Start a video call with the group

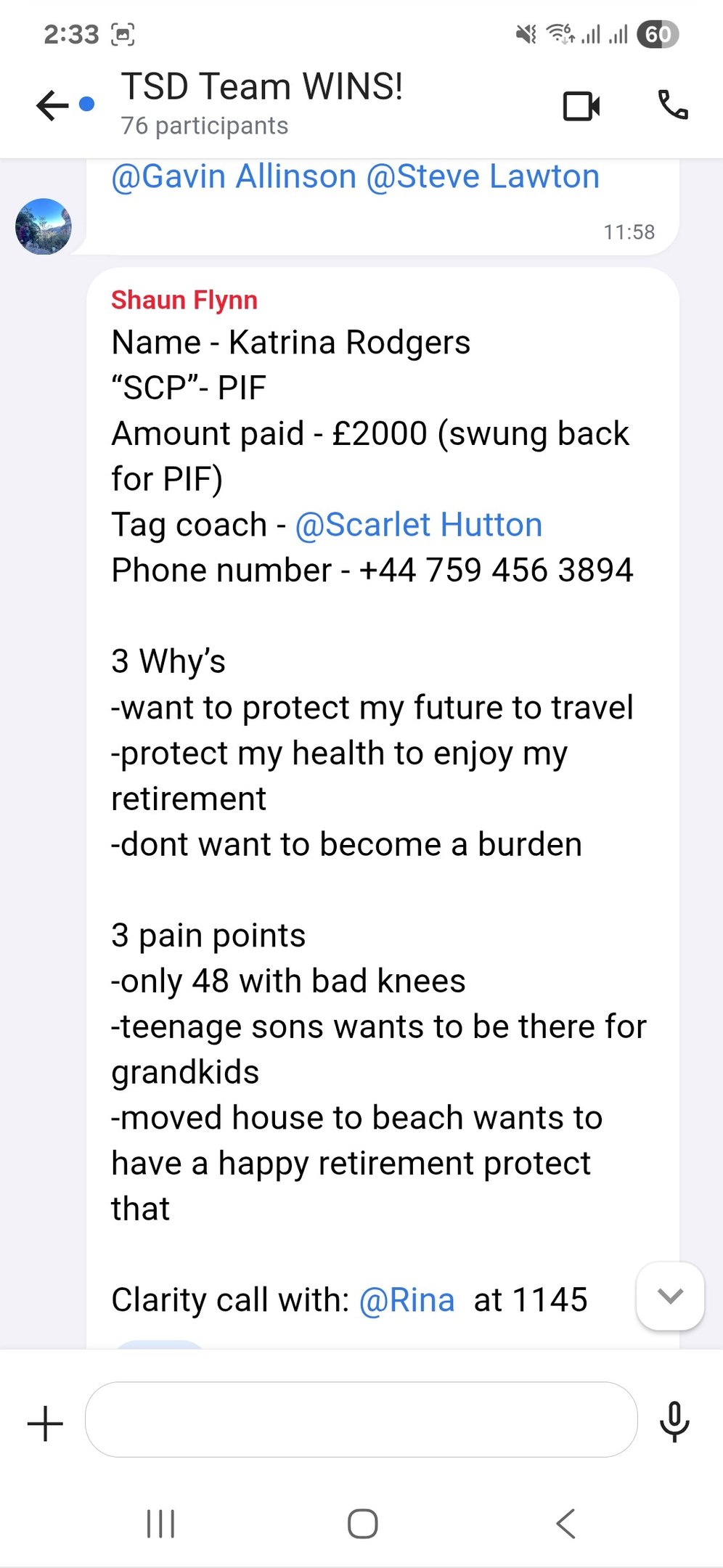tap(581, 106)
